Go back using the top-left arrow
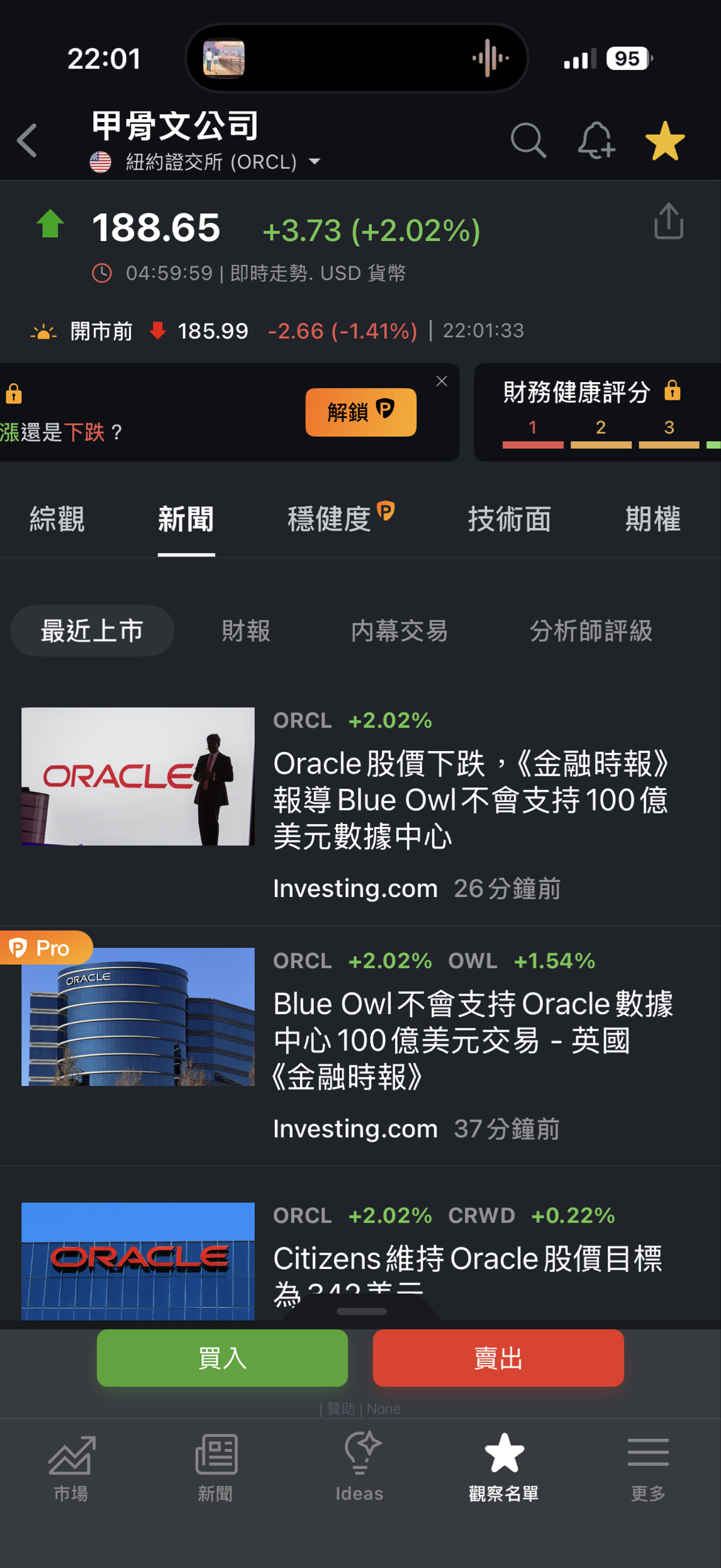Screen dimensions: 721x1568 28,140
